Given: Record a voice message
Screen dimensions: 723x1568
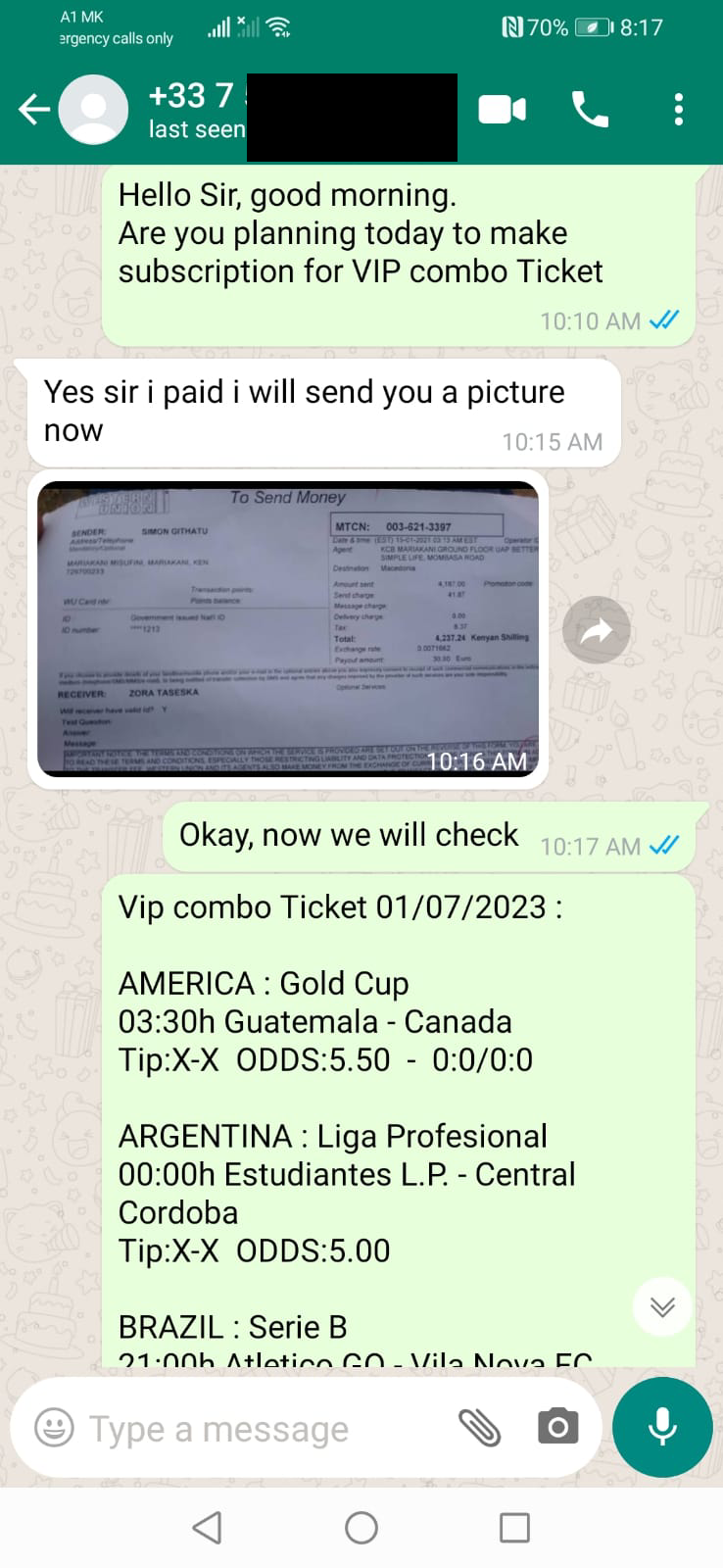Looking at the screenshot, I should (662, 1427).
